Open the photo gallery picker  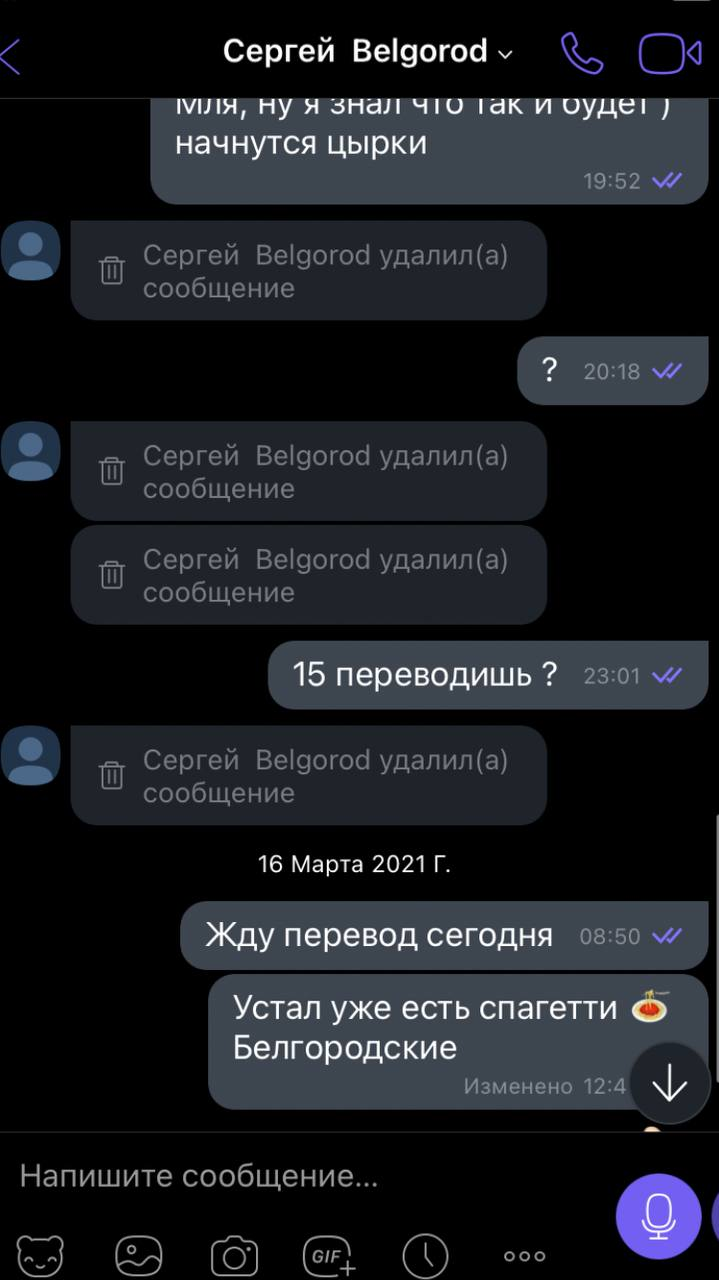139,1254
